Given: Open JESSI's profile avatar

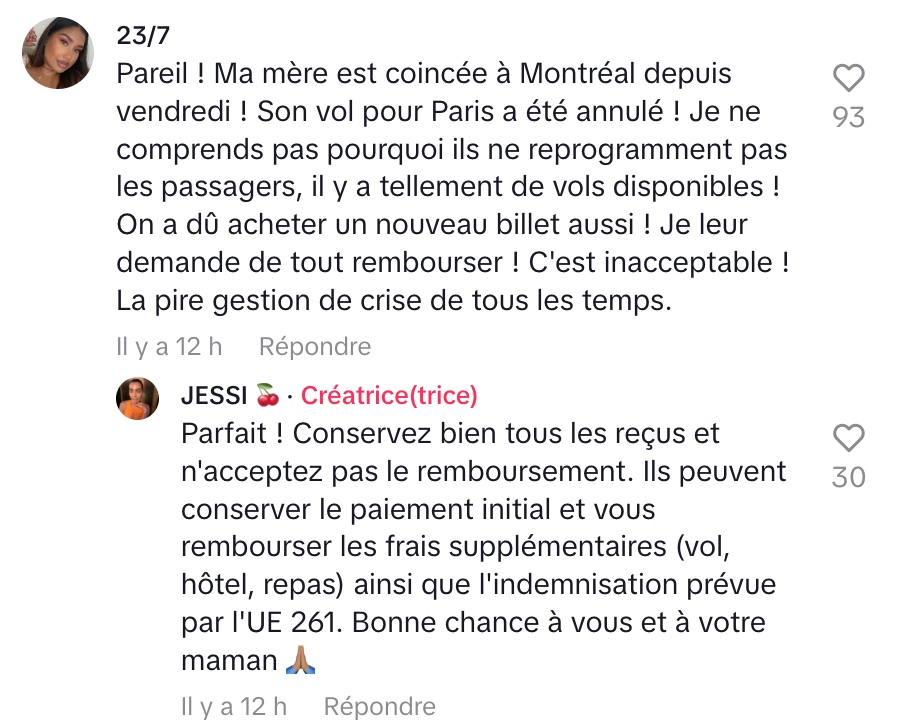Looking at the screenshot, I should click(138, 398).
